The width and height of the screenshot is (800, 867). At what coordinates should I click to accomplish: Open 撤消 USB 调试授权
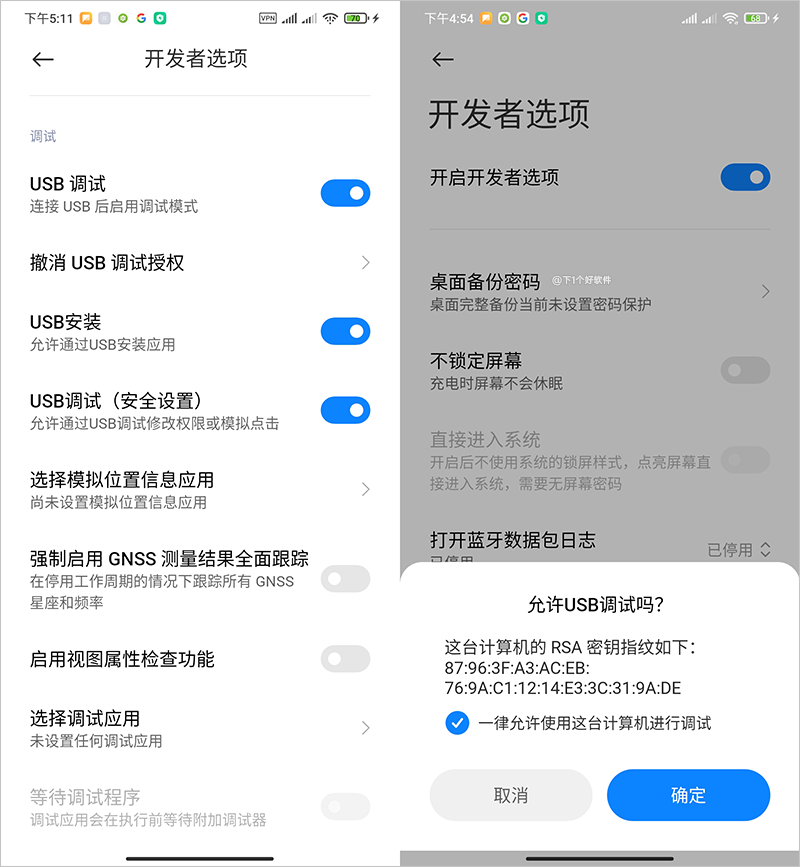[200, 263]
